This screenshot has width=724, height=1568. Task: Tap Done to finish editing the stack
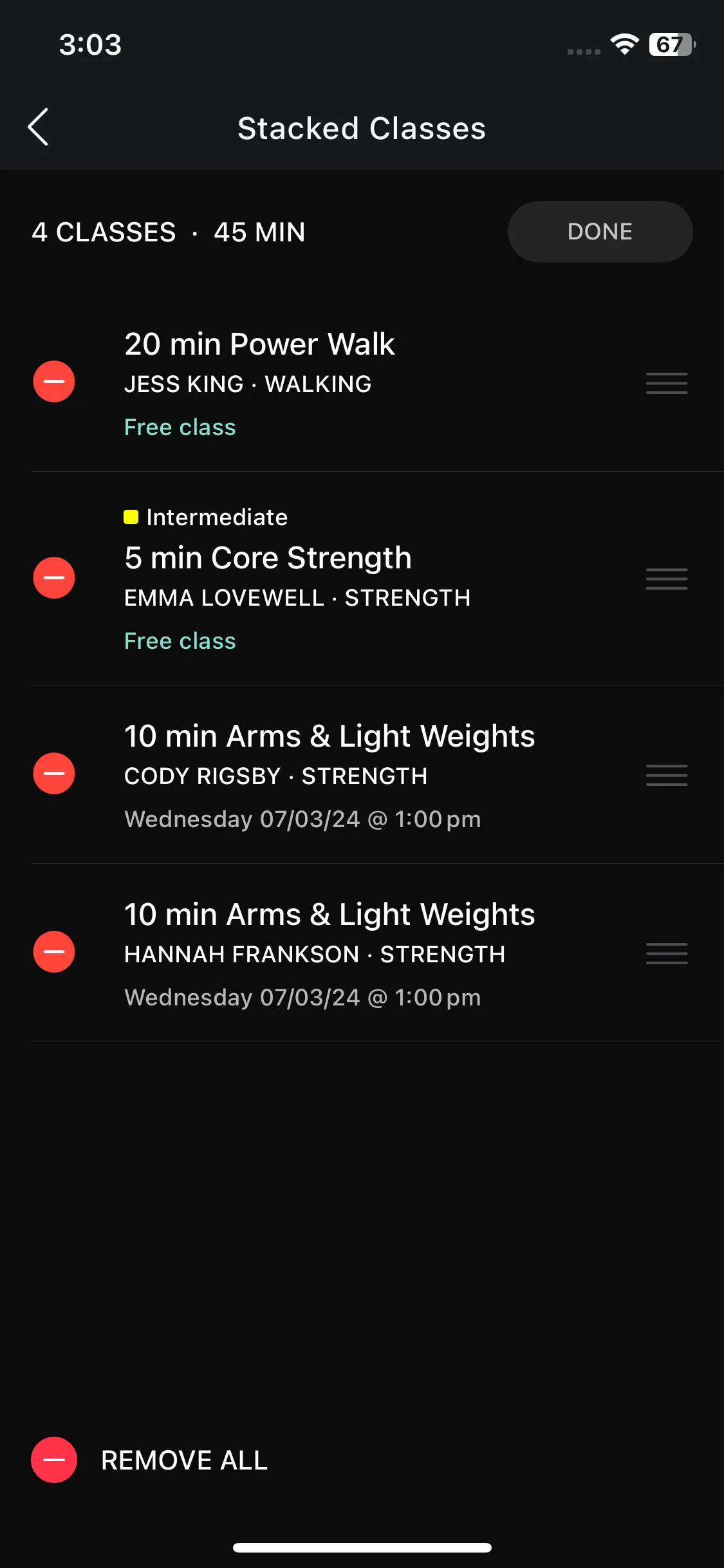(x=600, y=232)
